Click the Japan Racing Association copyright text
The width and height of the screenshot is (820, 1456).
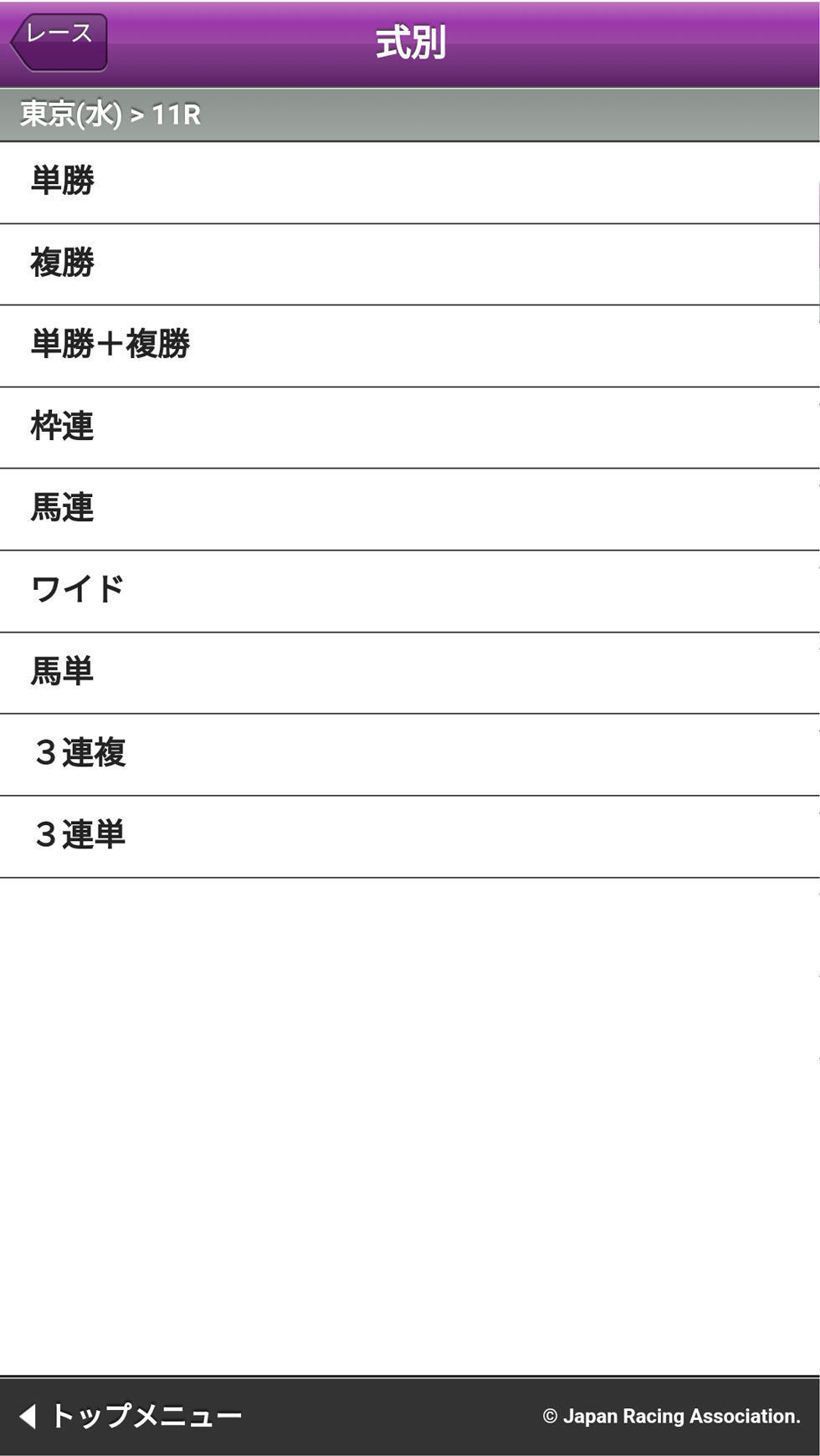pos(669,1416)
